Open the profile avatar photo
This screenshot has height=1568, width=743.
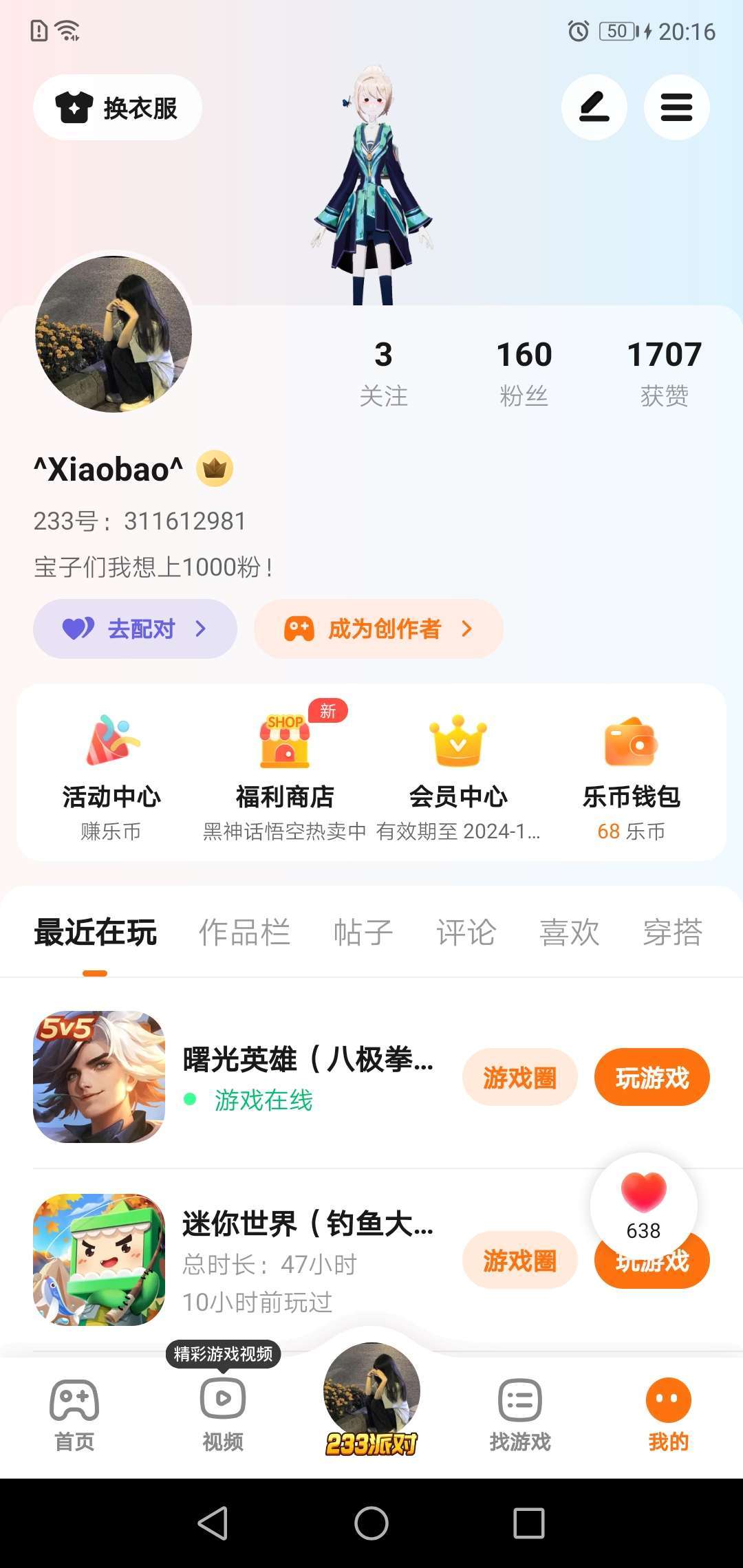[114, 334]
